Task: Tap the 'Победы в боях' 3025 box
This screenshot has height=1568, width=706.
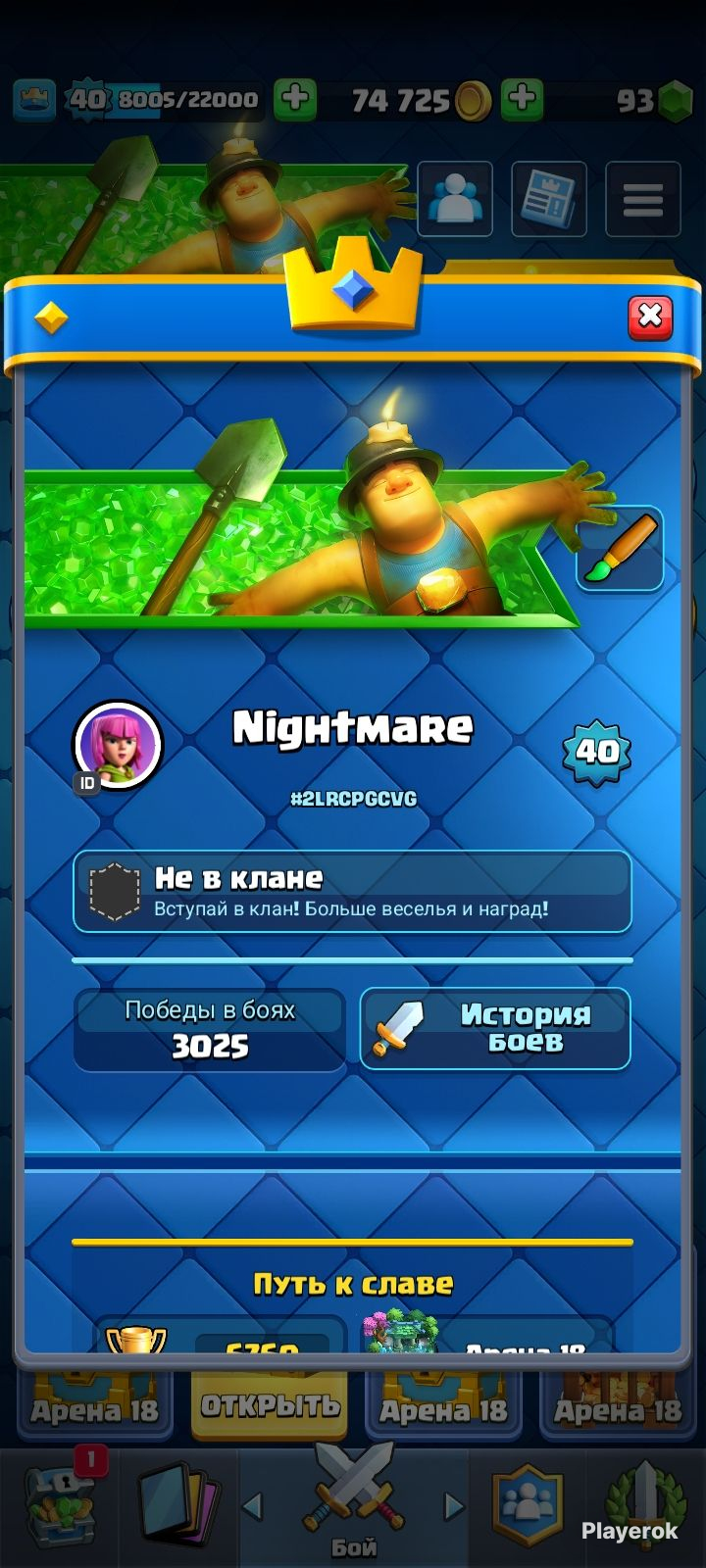Action: [210, 1030]
